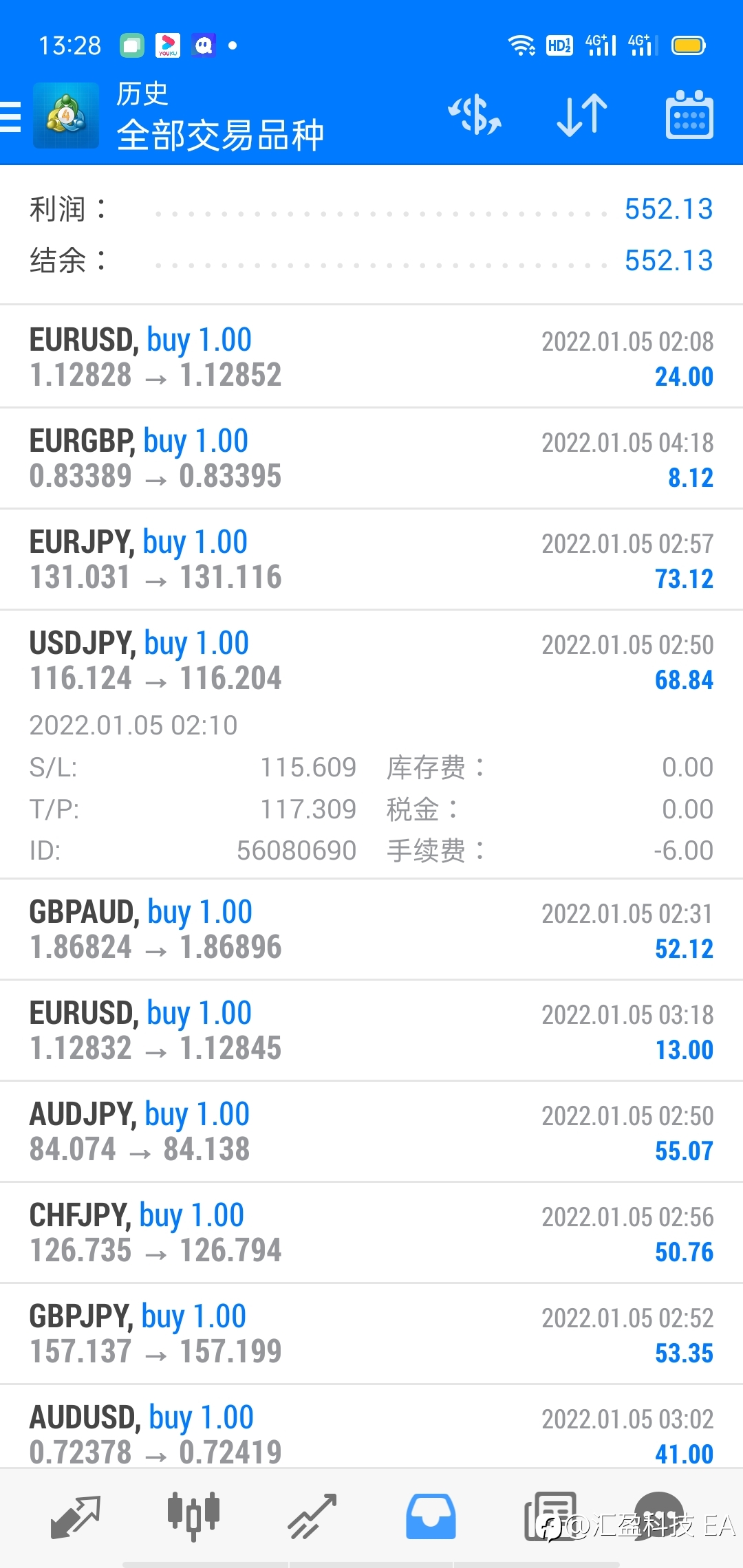Open the side menu drawer
The image size is (743, 1568).
11,116
